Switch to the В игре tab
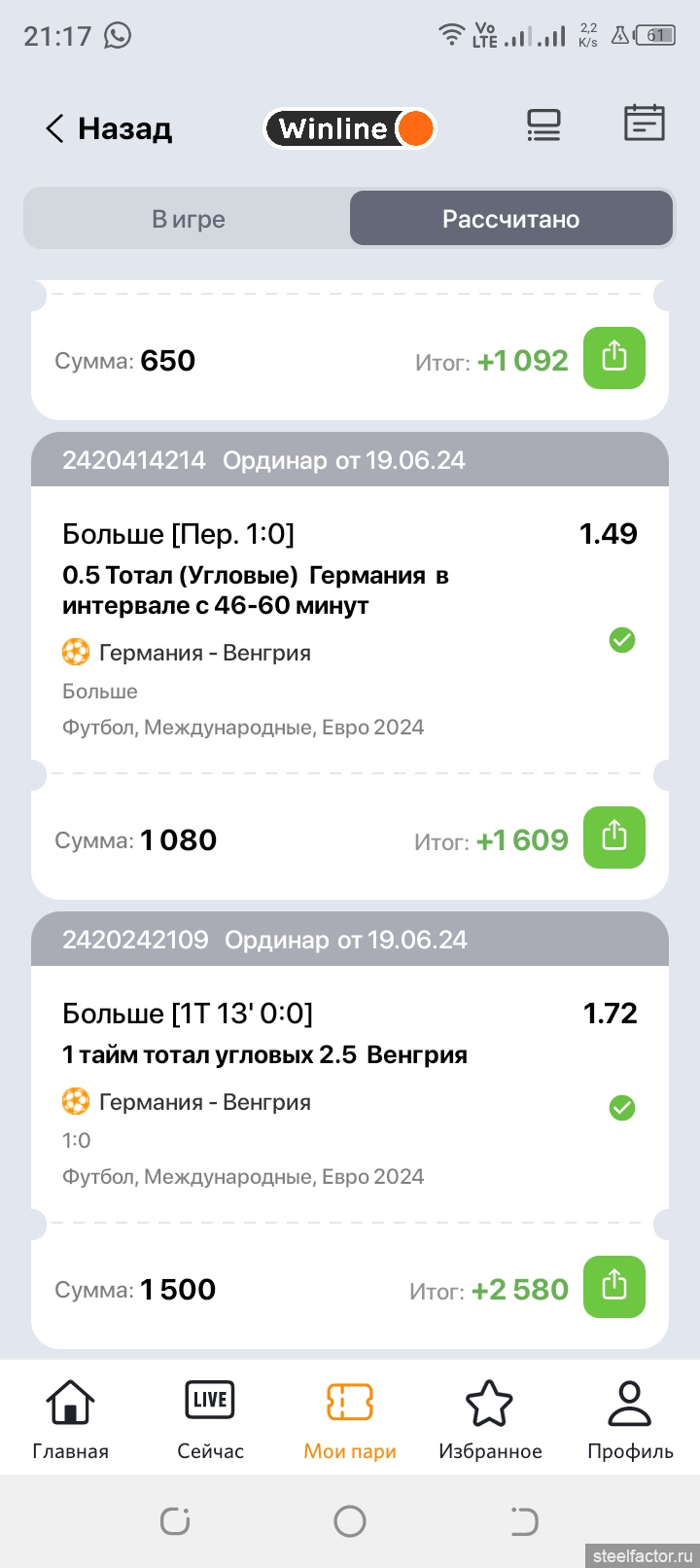 click(x=189, y=219)
